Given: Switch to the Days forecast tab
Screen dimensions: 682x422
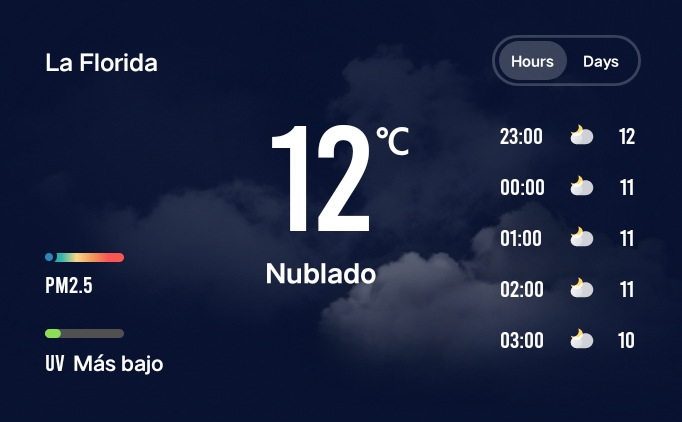Looking at the screenshot, I should pos(601,61).
